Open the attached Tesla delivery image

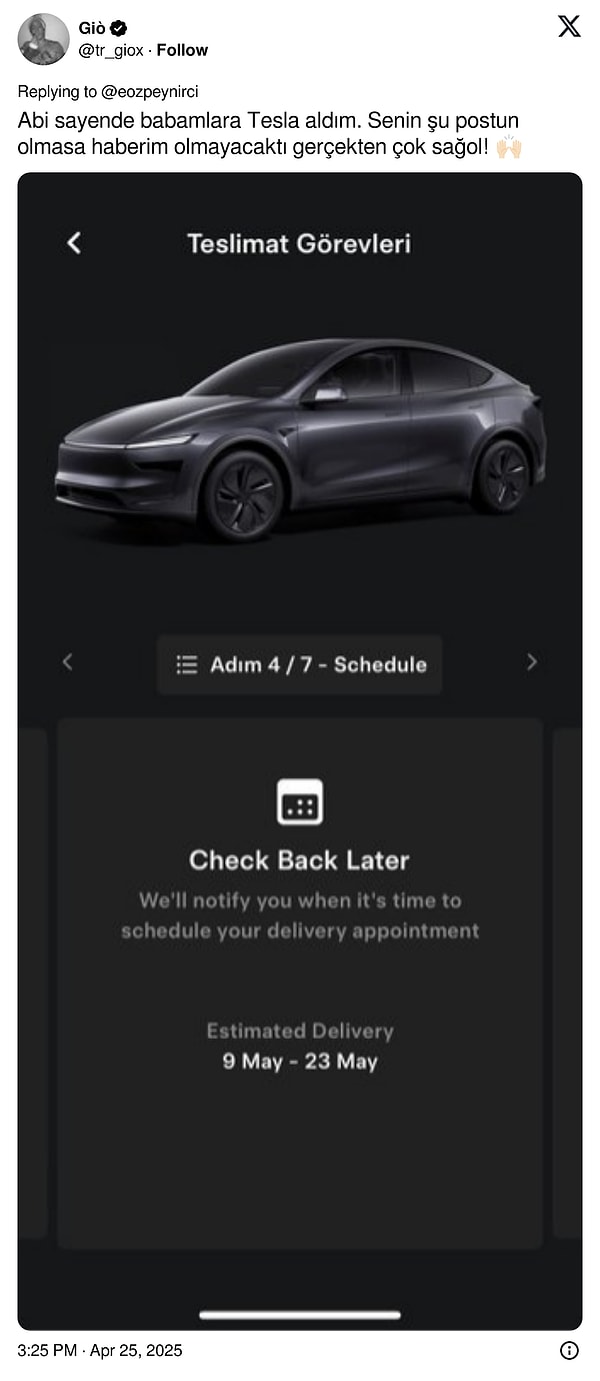(300, 750)
